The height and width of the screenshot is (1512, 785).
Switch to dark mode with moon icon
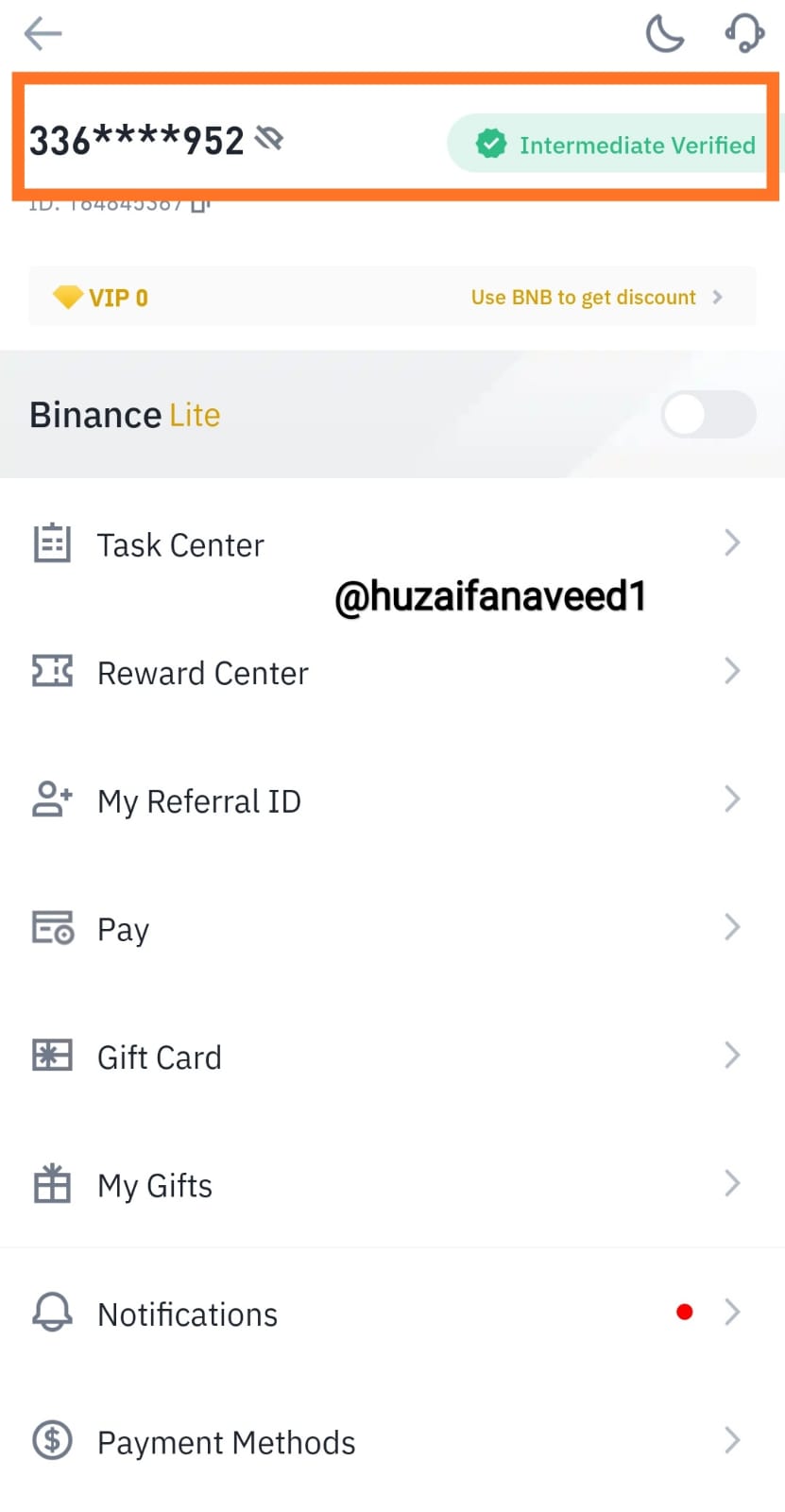664,33
